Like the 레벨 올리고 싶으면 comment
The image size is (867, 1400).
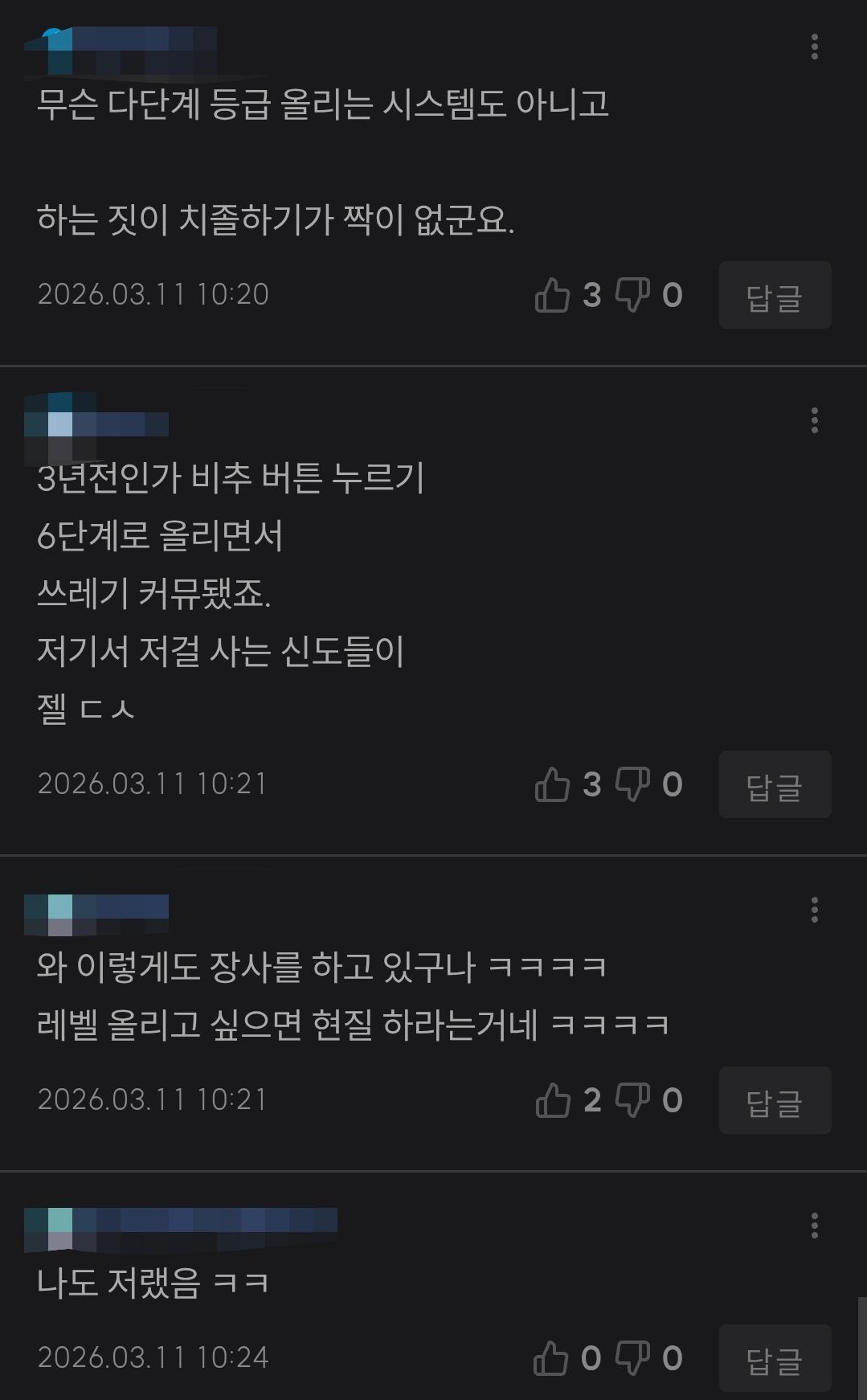552,1100
